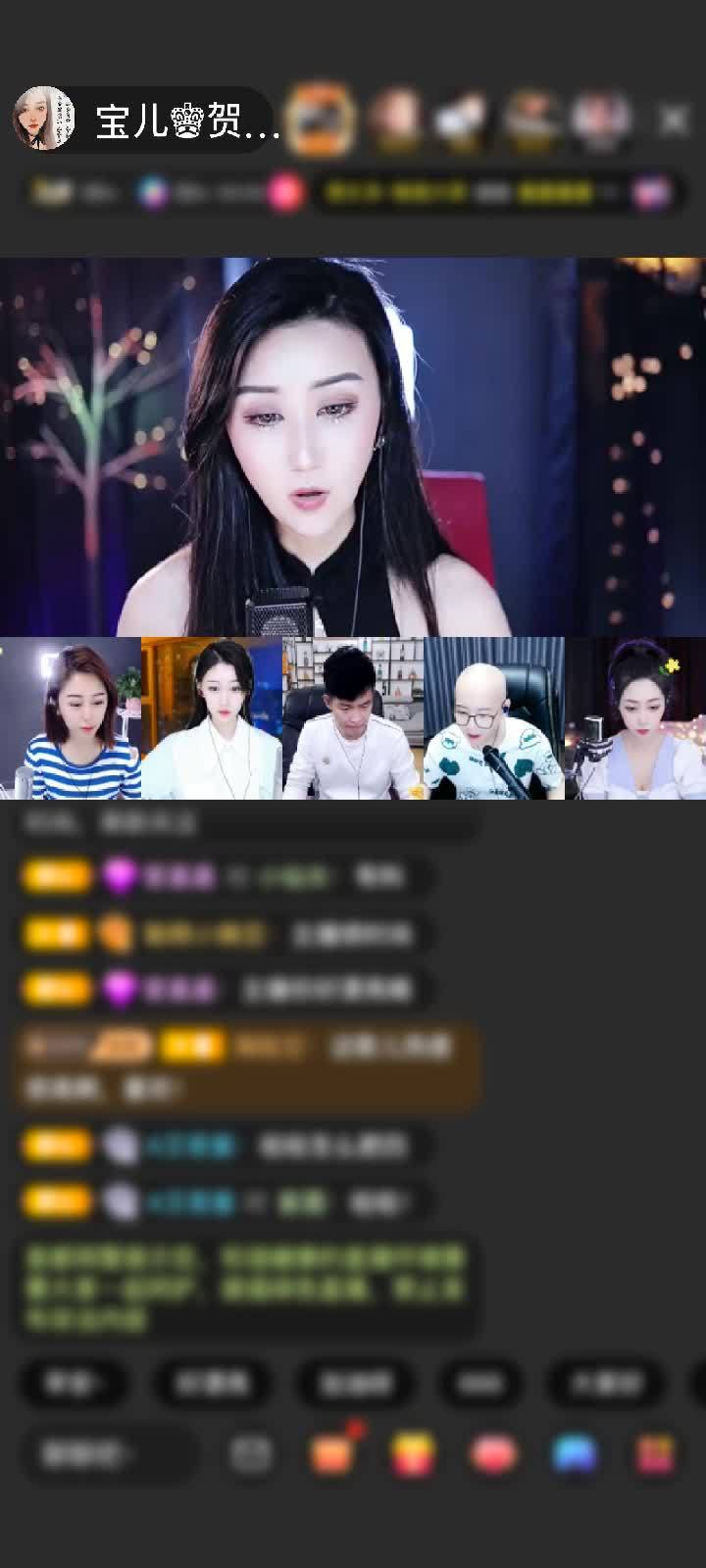Image resolution: width=706 pixels, height=1568 pixels.
Task: Open guest in blue striped shirt
Action: [x=71, y=718]
